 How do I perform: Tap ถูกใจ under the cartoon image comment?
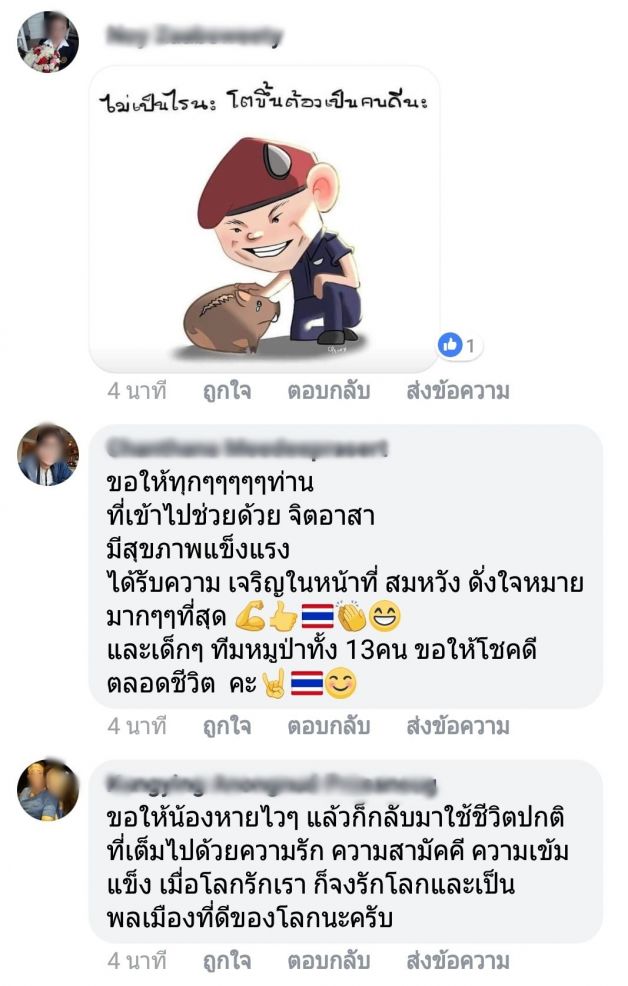coord(226,392)
